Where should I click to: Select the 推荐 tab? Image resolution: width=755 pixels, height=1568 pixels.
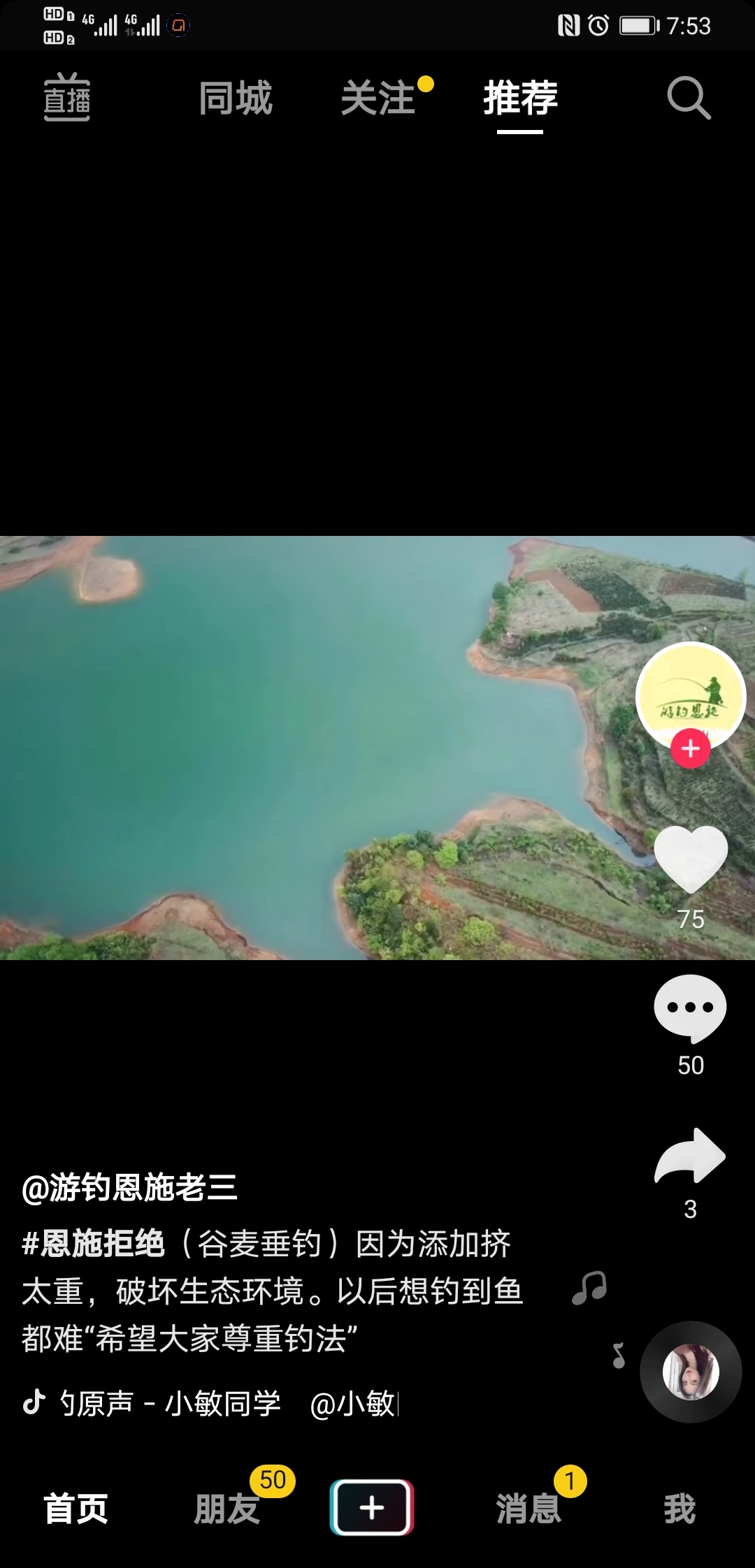click(x=520, y=98)
